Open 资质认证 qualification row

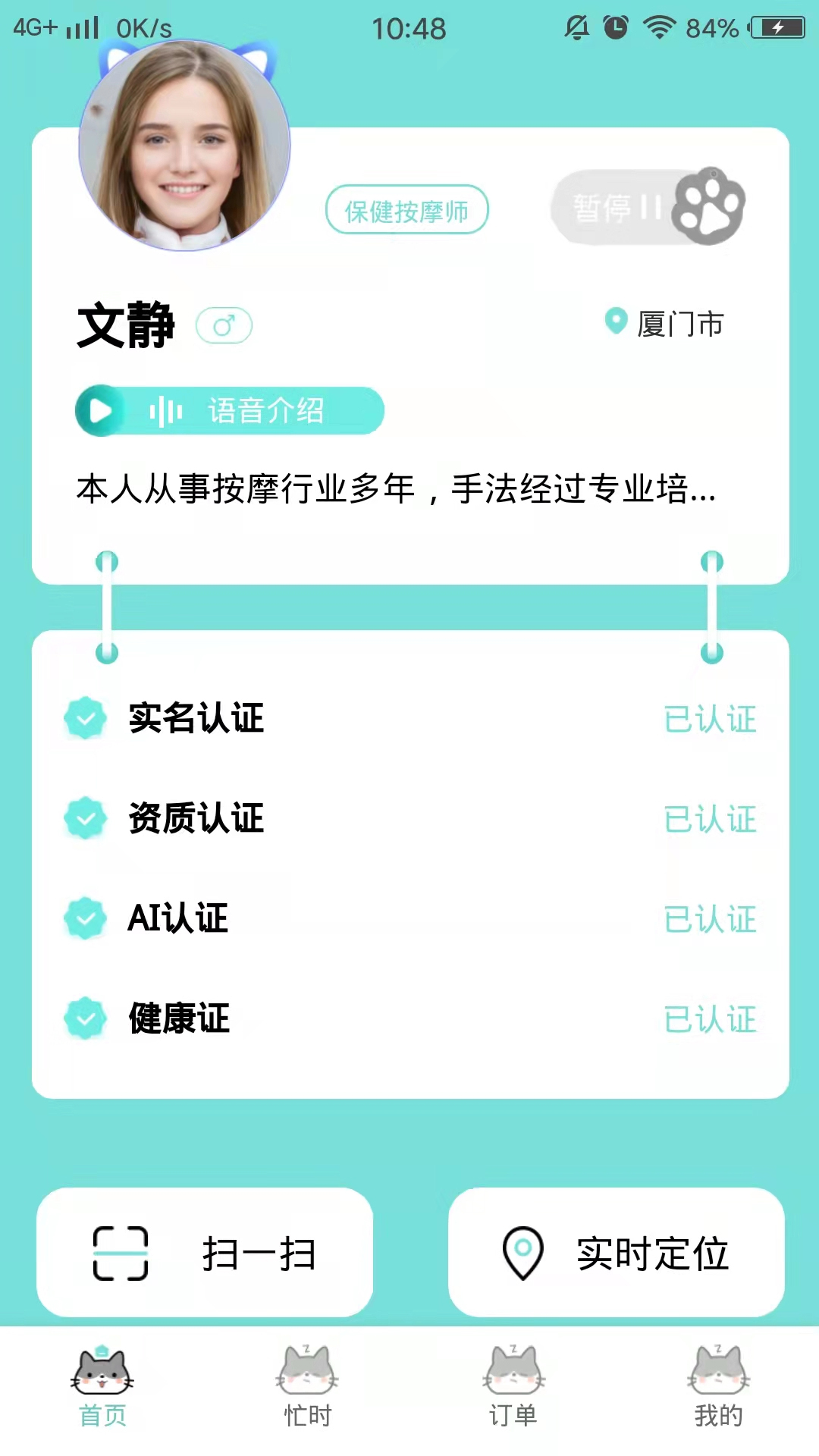[410, 818]
